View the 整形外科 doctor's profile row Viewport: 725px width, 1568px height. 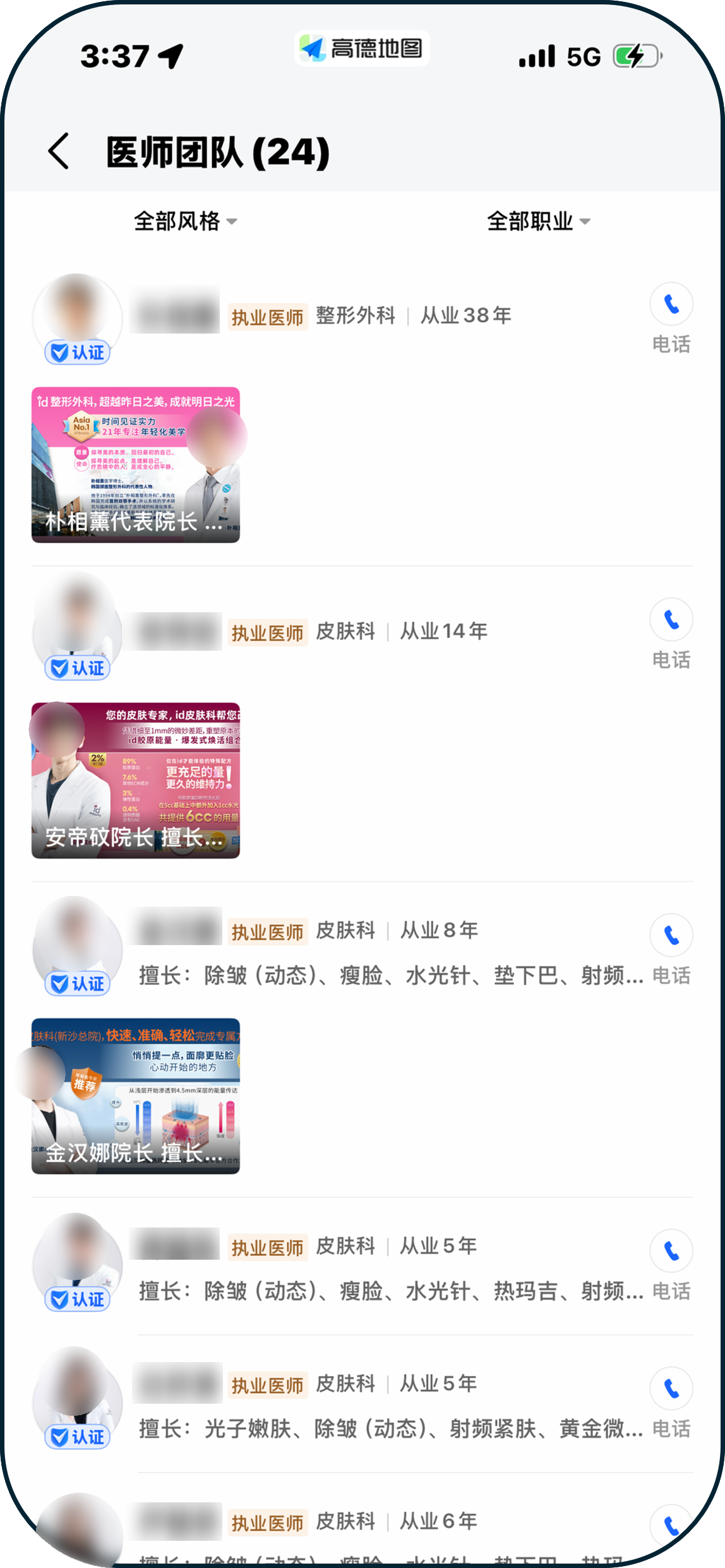[x=379, y=315]
